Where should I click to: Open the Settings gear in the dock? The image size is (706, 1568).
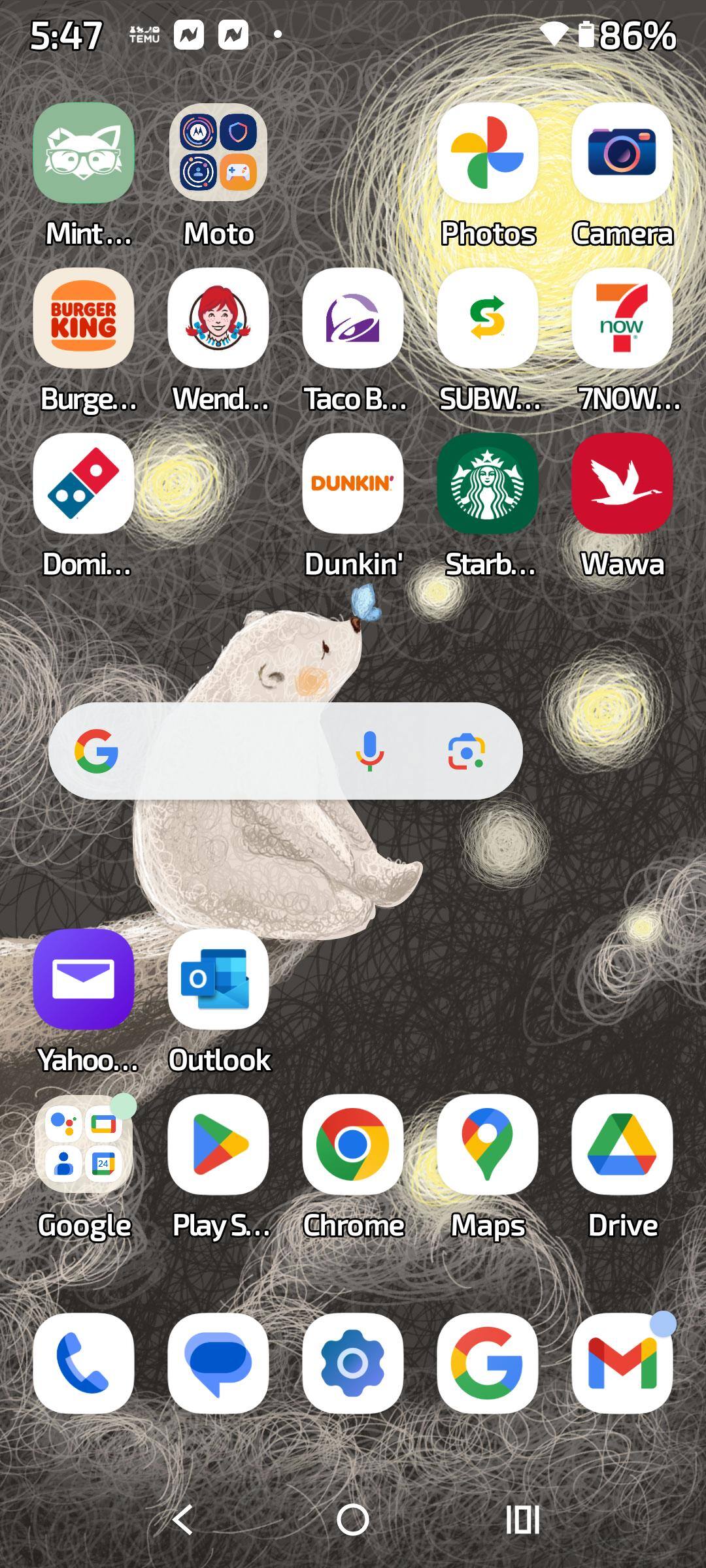[x=353, y=1363]
